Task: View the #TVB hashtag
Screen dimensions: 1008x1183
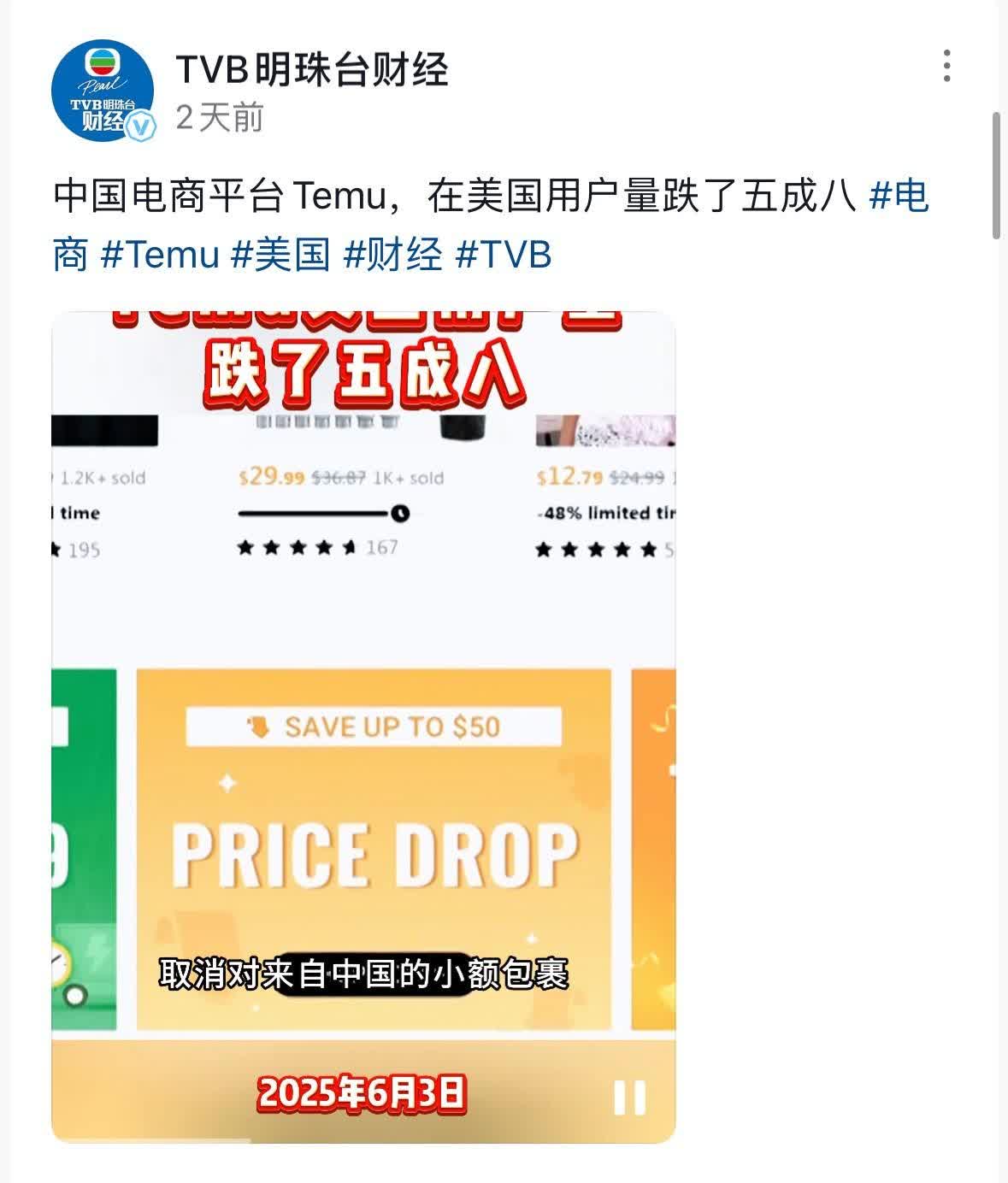Action: point(504,255)
